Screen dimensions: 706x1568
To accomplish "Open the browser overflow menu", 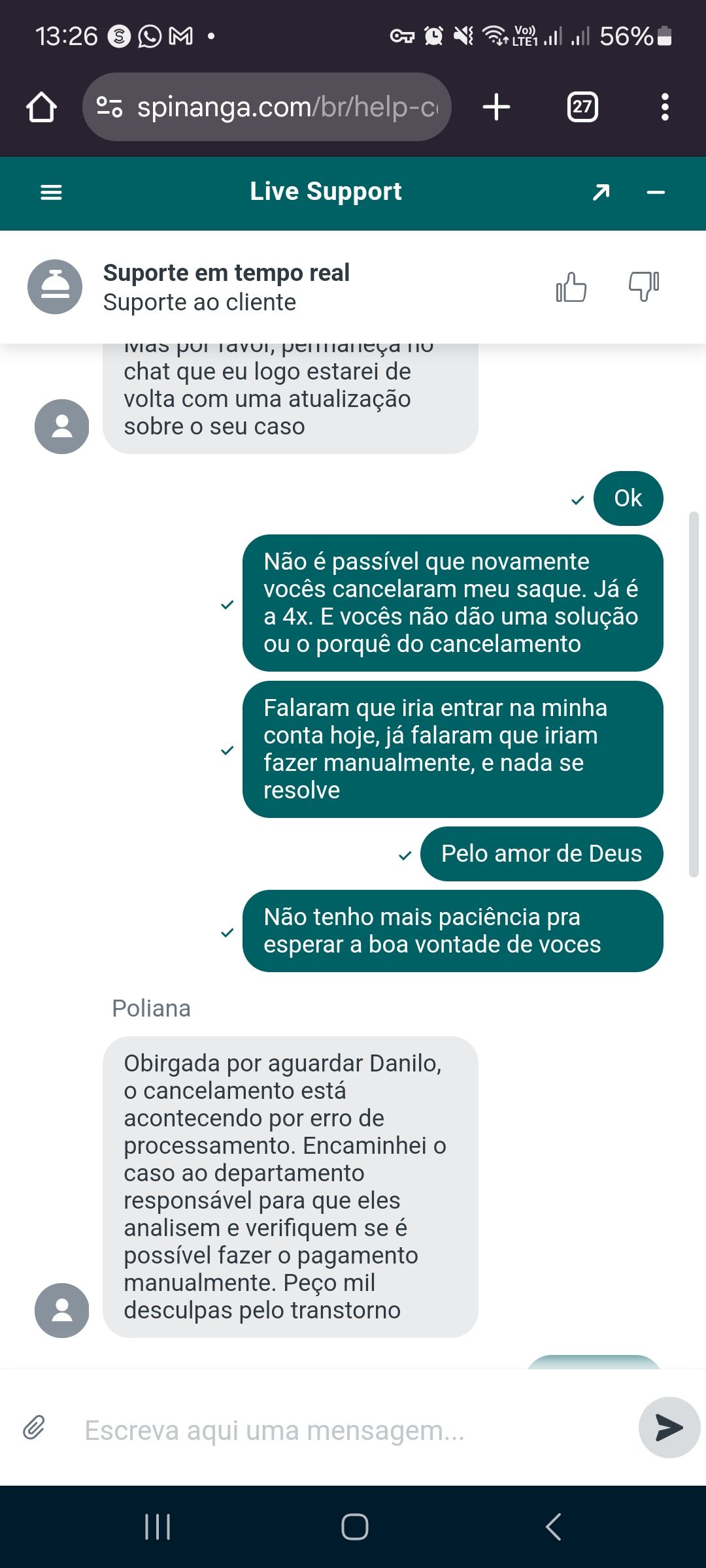I will tap(665, 107).
